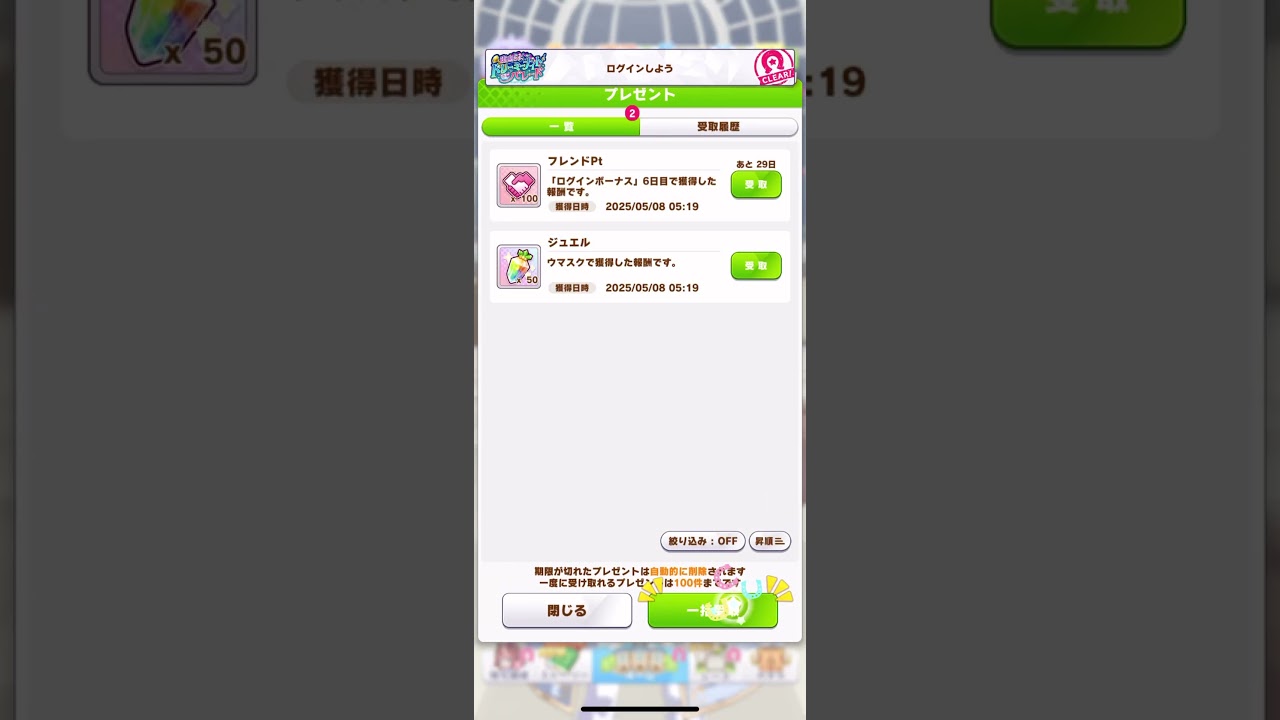Switch to the 受取履歴 tab
1280x720 pixels.
click(x=718, y=127)
